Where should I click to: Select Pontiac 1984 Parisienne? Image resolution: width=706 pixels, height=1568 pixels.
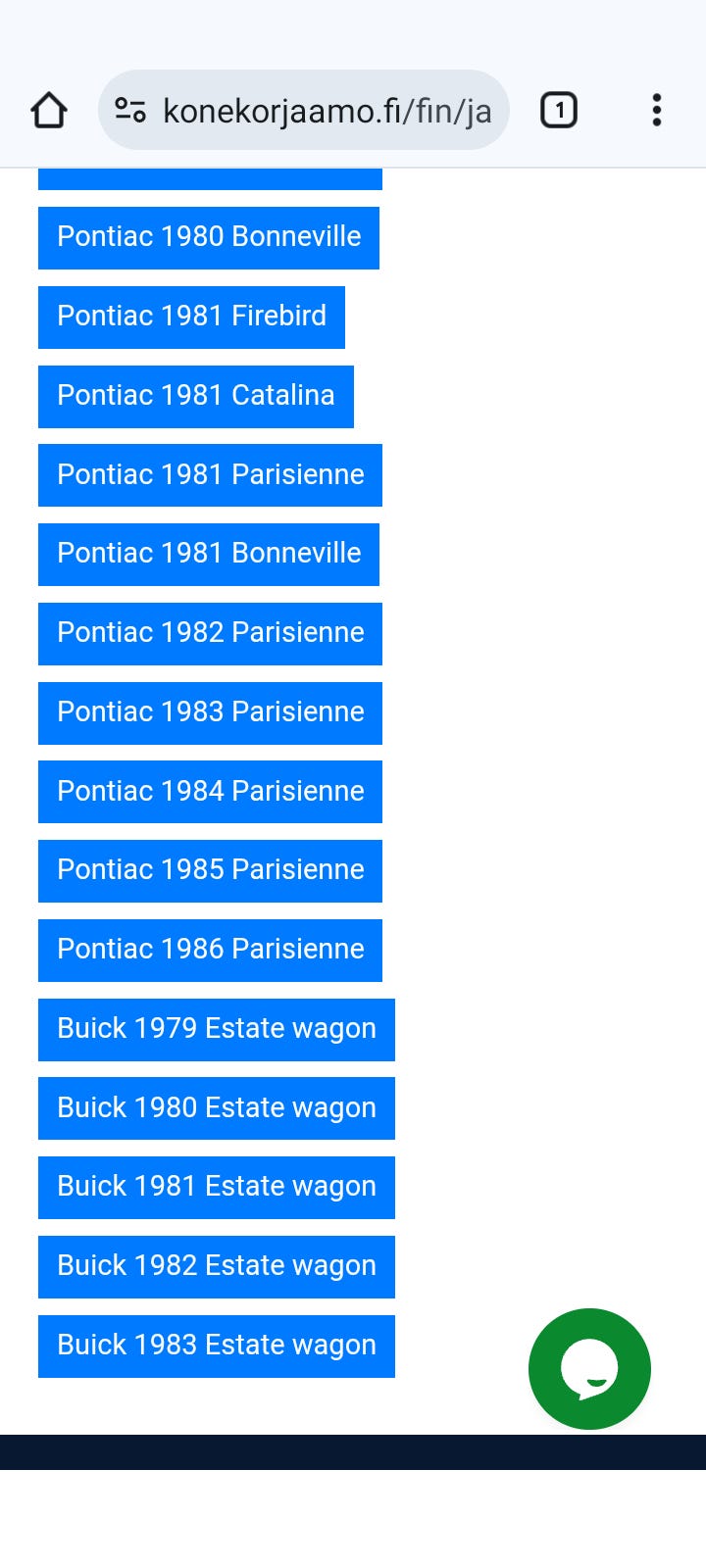[210, 792]
